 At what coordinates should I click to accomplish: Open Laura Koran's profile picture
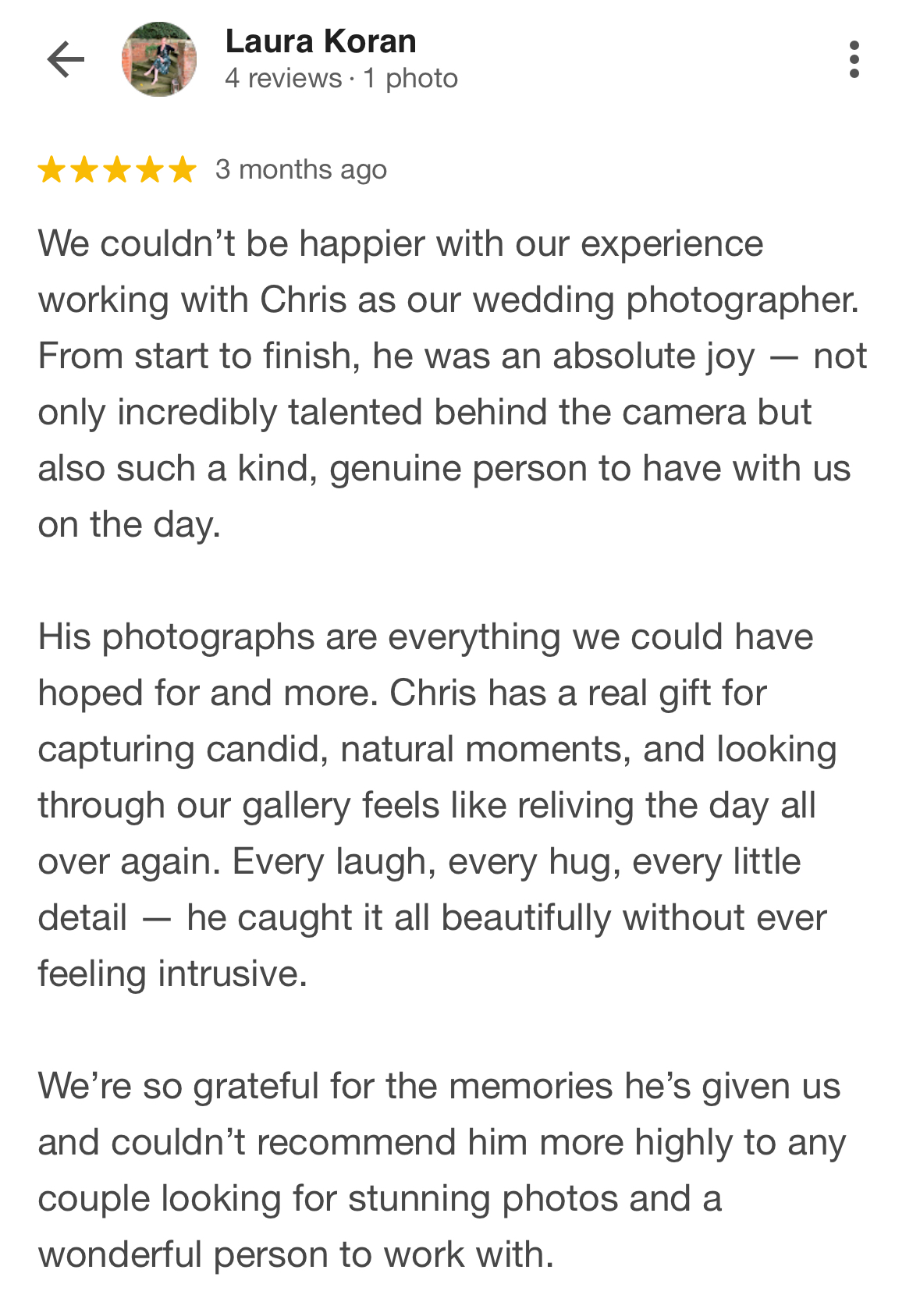click(x=159, y=59)
